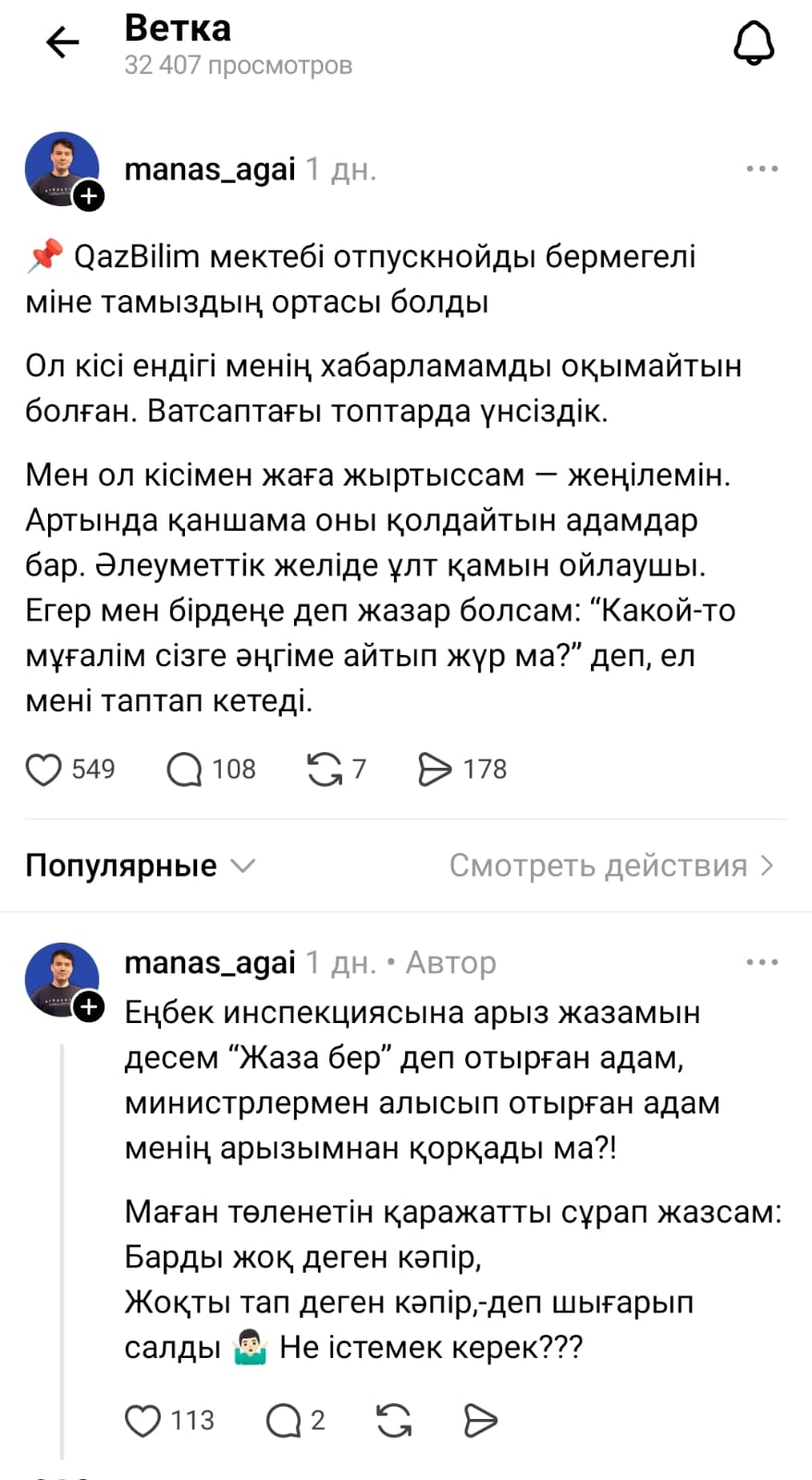The image size is (812, 1480).
Task: Follow manas_agai via reply avatar plus
Action: point(89,1007)
